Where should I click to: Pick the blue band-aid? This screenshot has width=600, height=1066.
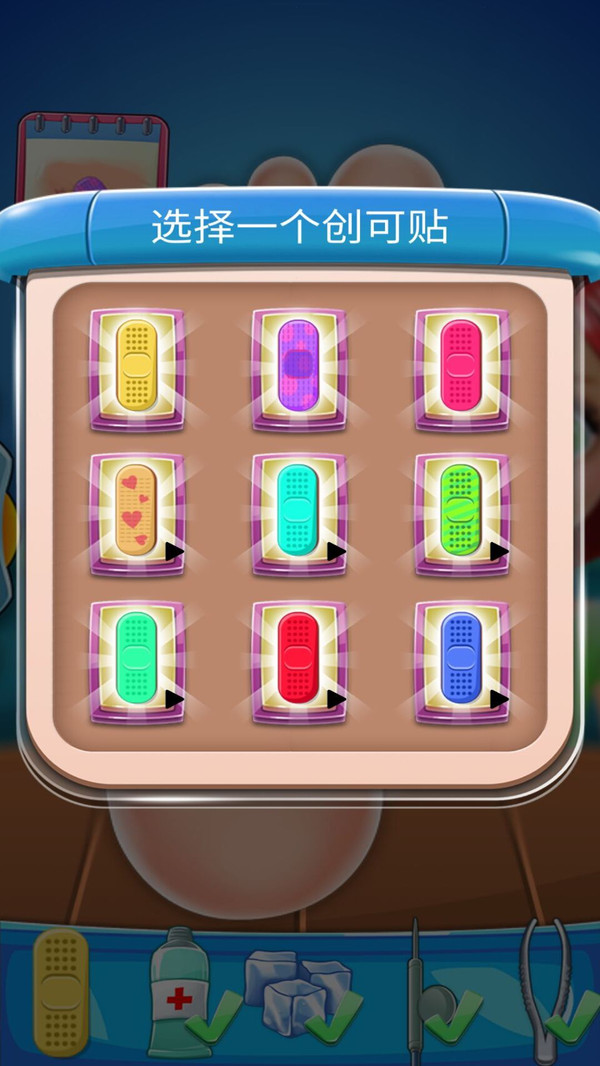(461, 659)
